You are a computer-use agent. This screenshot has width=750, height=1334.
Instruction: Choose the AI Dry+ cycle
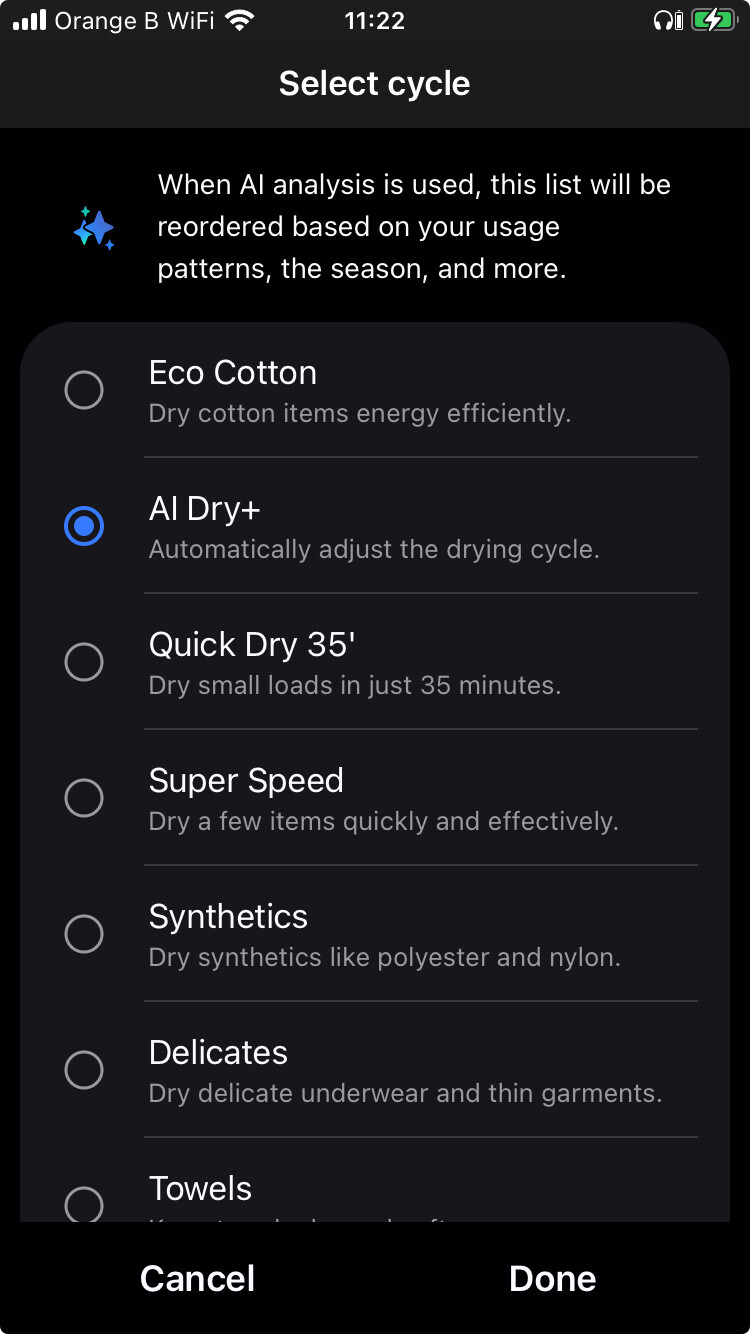(84, 526)
